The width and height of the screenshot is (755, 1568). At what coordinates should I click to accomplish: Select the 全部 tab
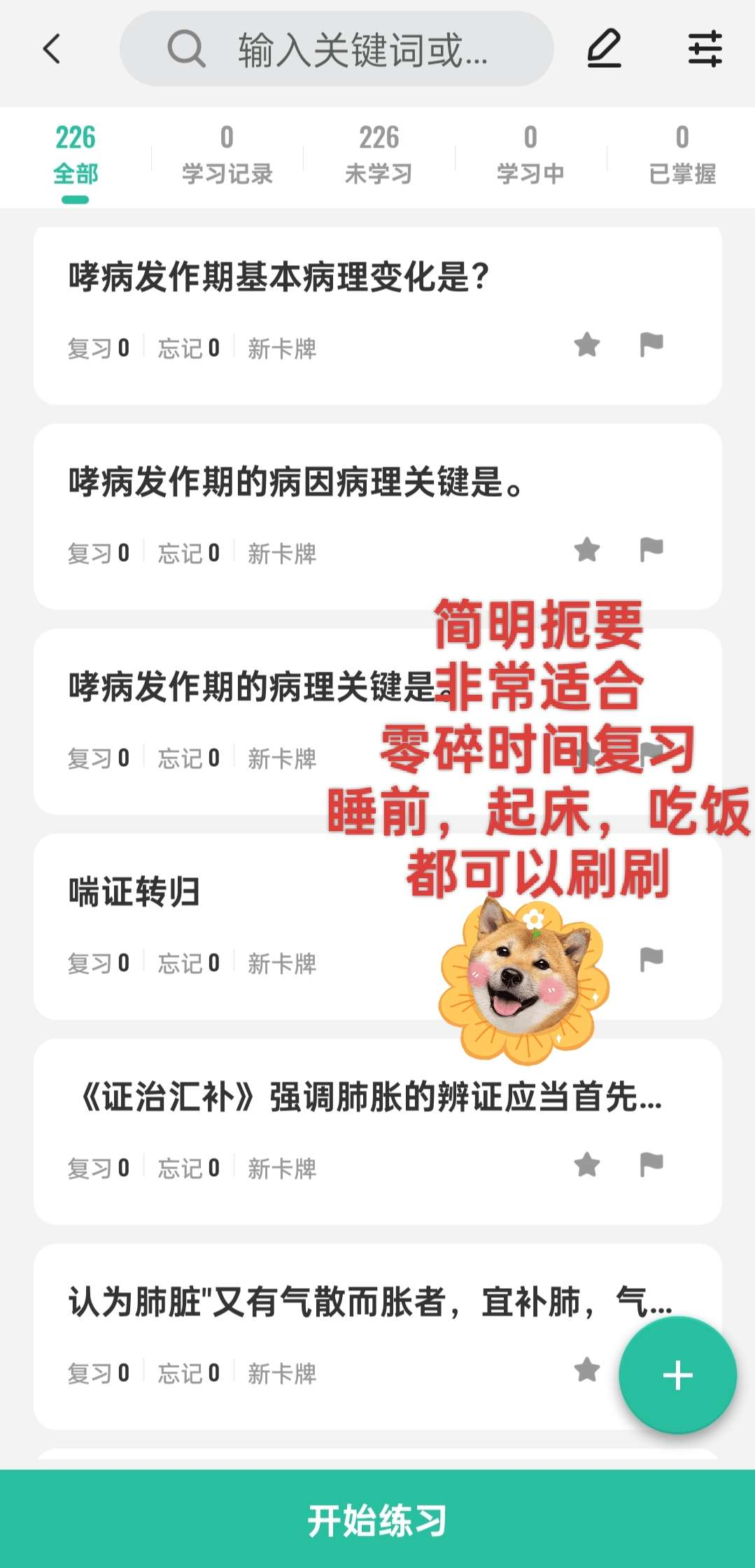point(76,155)
